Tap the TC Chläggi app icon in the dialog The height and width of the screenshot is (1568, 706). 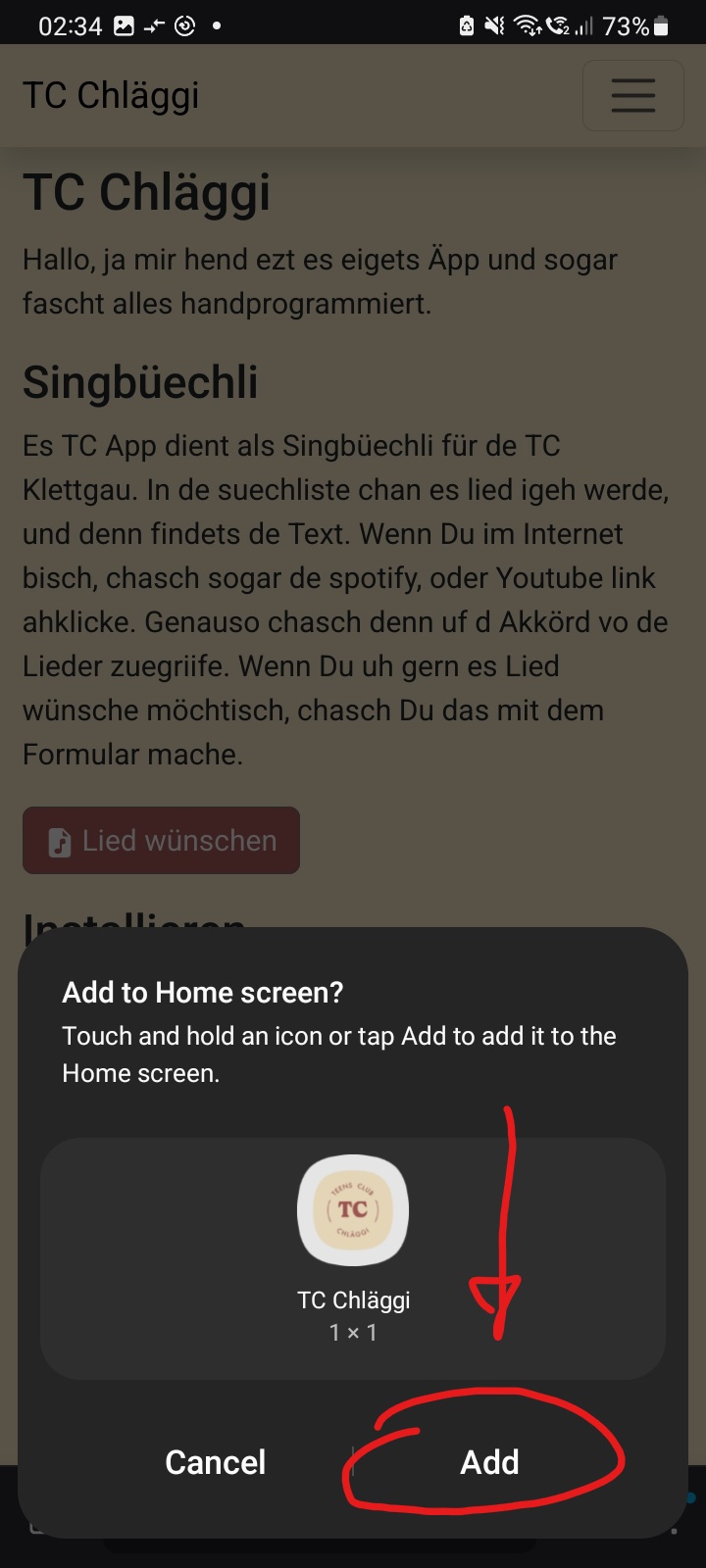click(x=353, y=1210)
